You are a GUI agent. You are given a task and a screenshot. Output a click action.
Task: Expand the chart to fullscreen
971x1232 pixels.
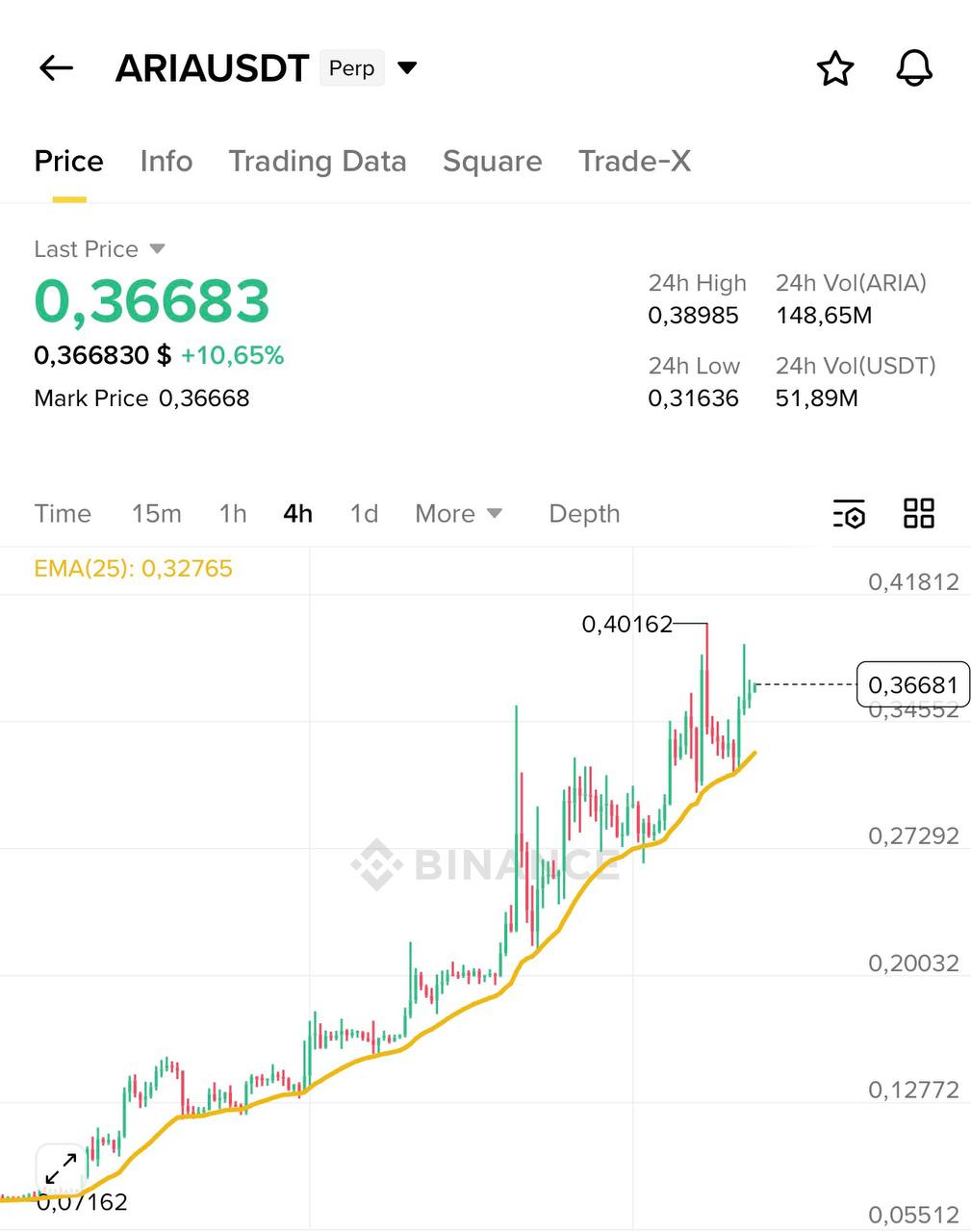tap(61, 1169)
